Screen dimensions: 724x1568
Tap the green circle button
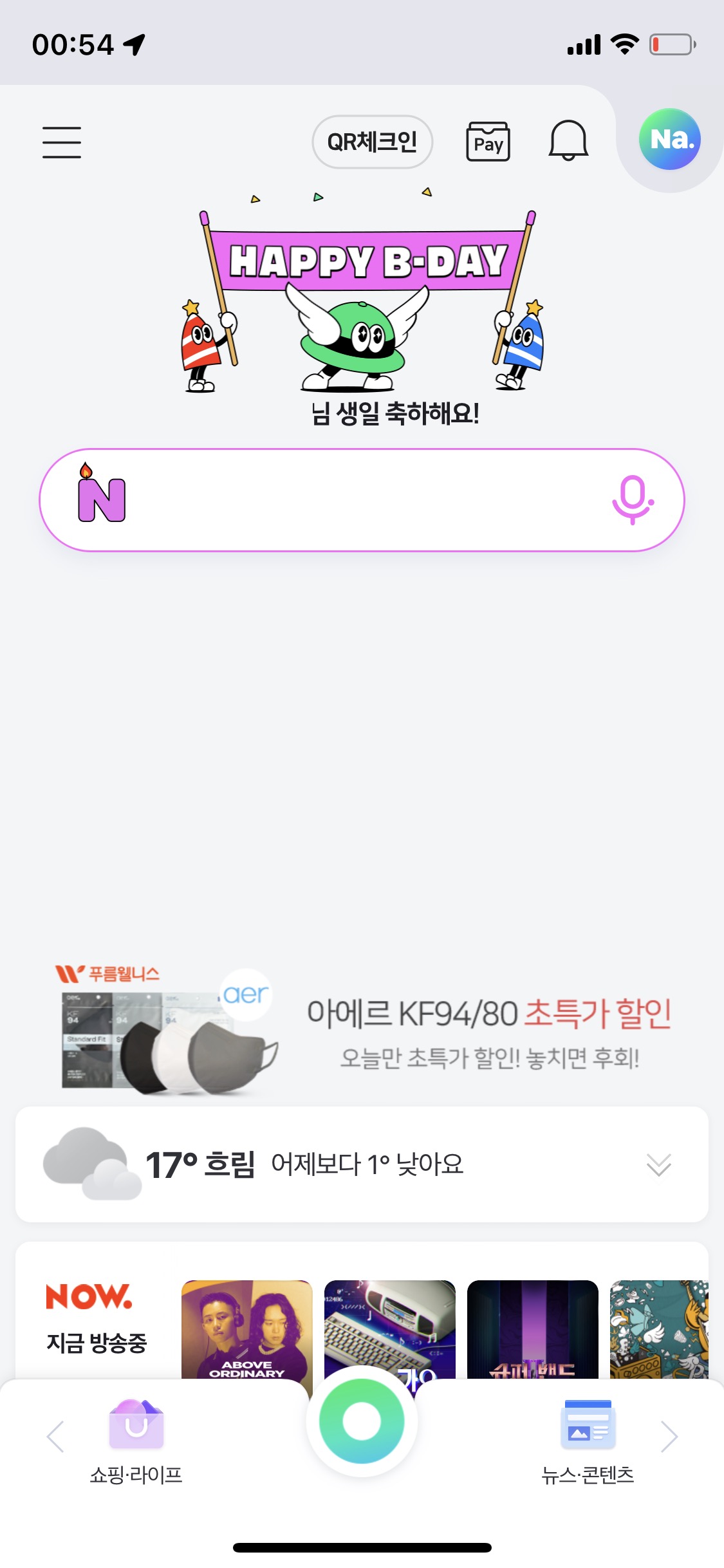362,1421
